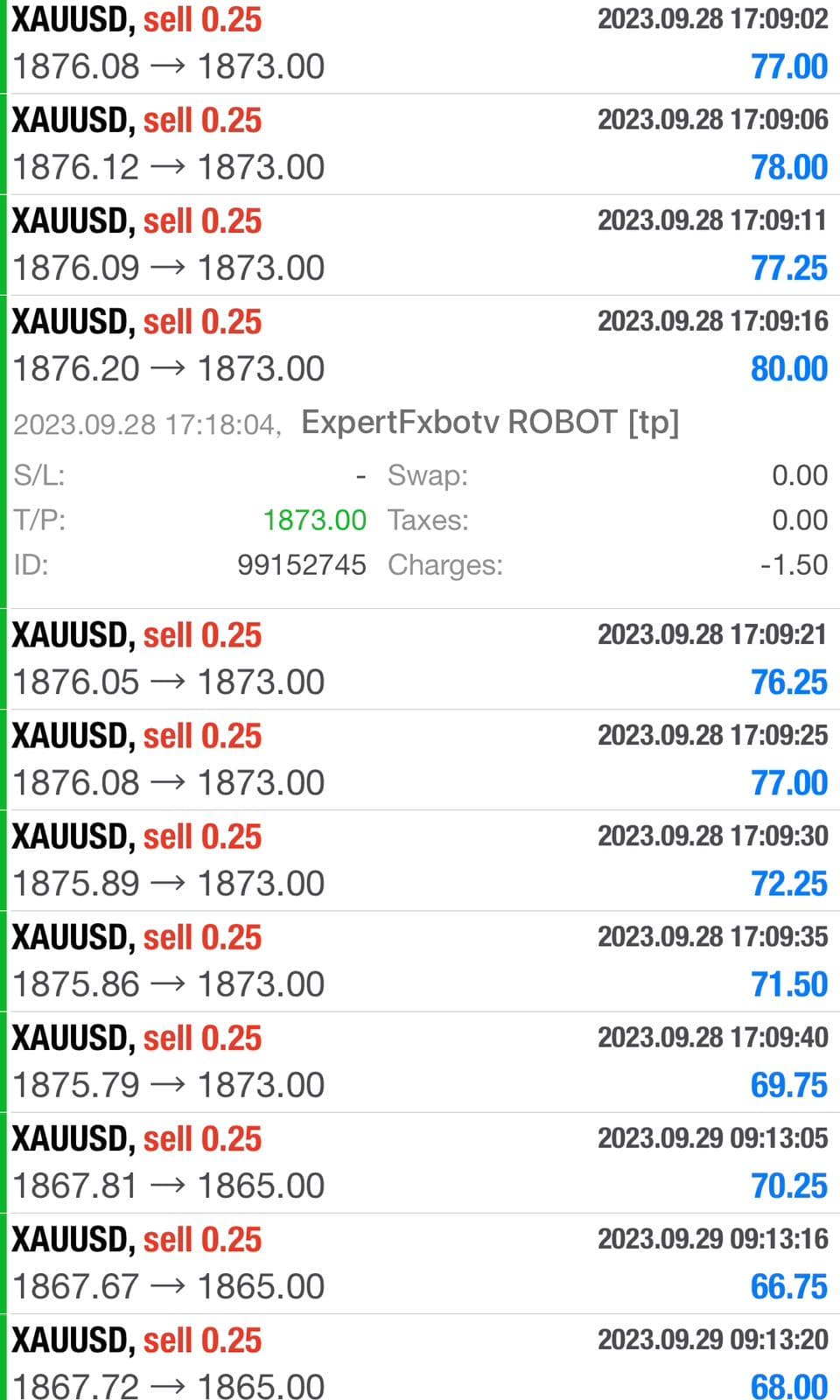Open details of the 17:09:06 sell trade
This screenshot has height=1400, width=840.
420,144
